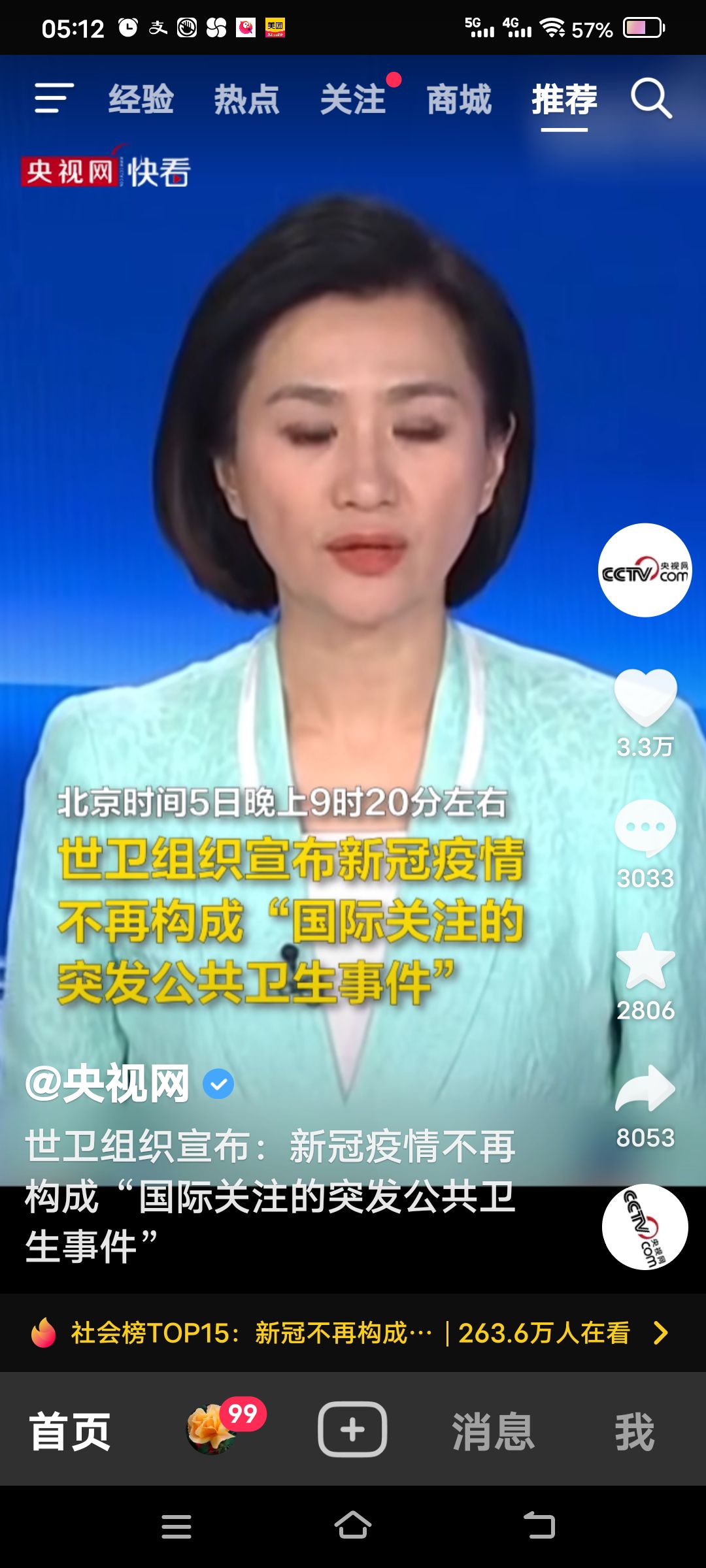The width and height of the screenshot is (706, 1568).
Task: Open the flower avatar tab with 99 badge
Action: tap(212, 1429)
